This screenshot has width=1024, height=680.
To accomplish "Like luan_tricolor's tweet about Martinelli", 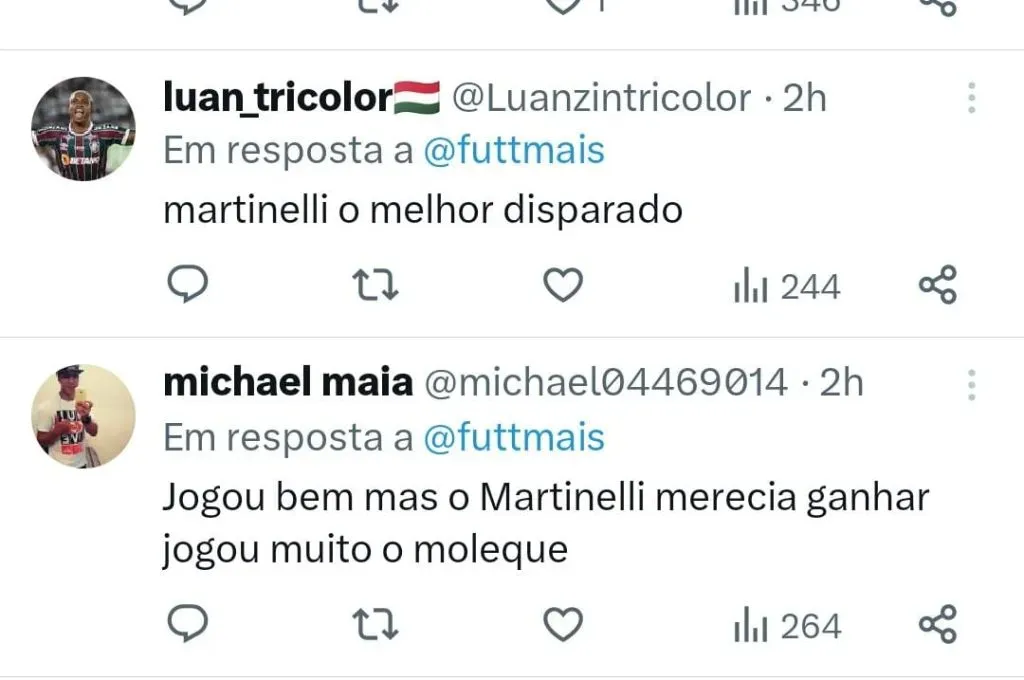I will tap(562, 287).
